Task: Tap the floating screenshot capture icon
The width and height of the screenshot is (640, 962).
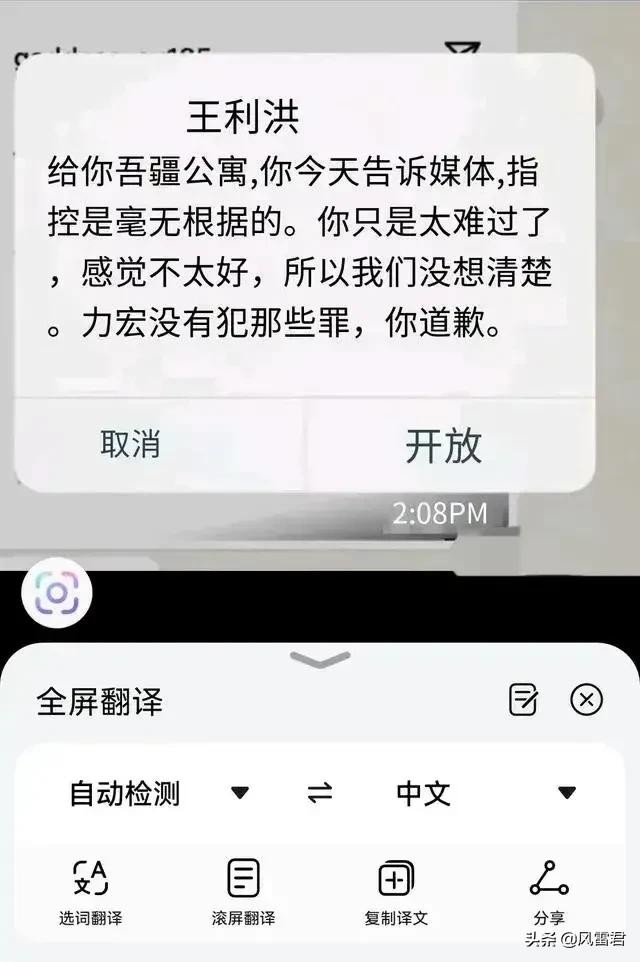Action: tap(57, 594)
